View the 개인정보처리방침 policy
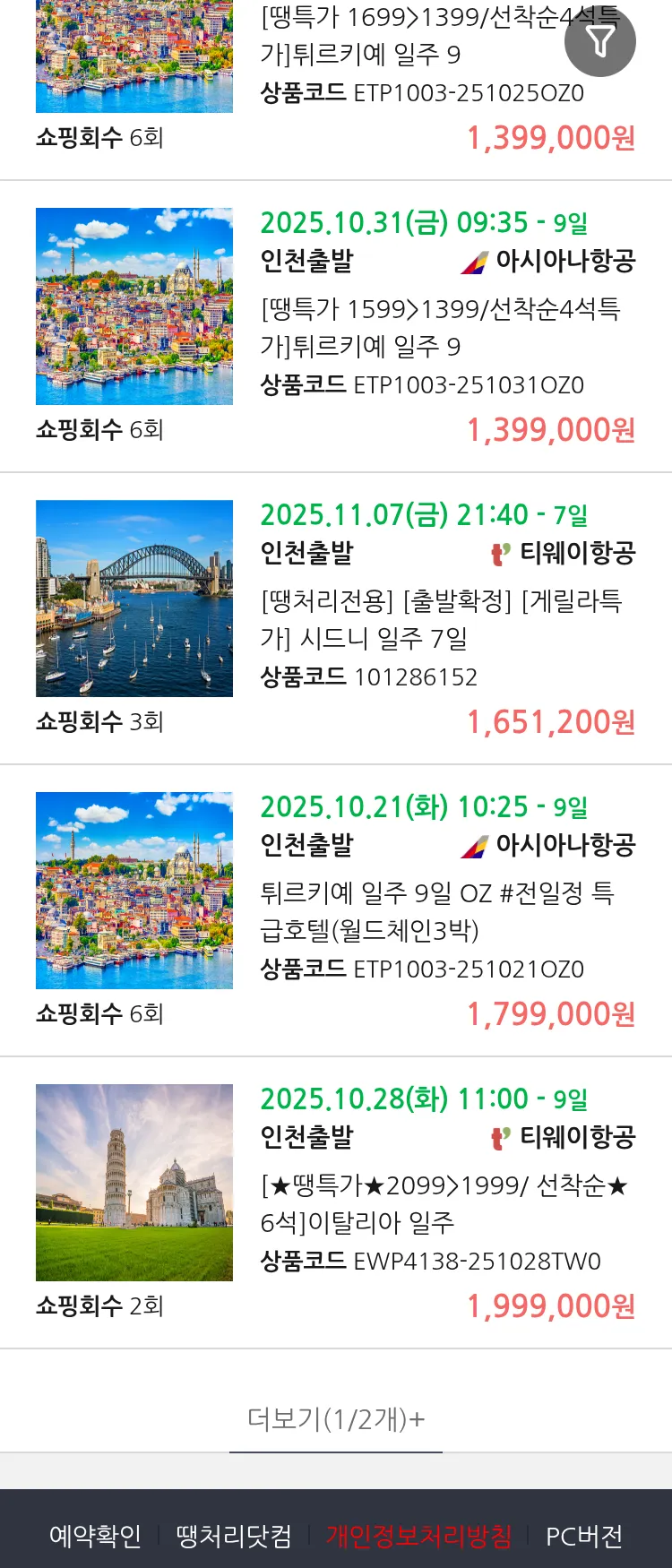The height and width of the screenshot is (1568, 672). coord(418,1536)
